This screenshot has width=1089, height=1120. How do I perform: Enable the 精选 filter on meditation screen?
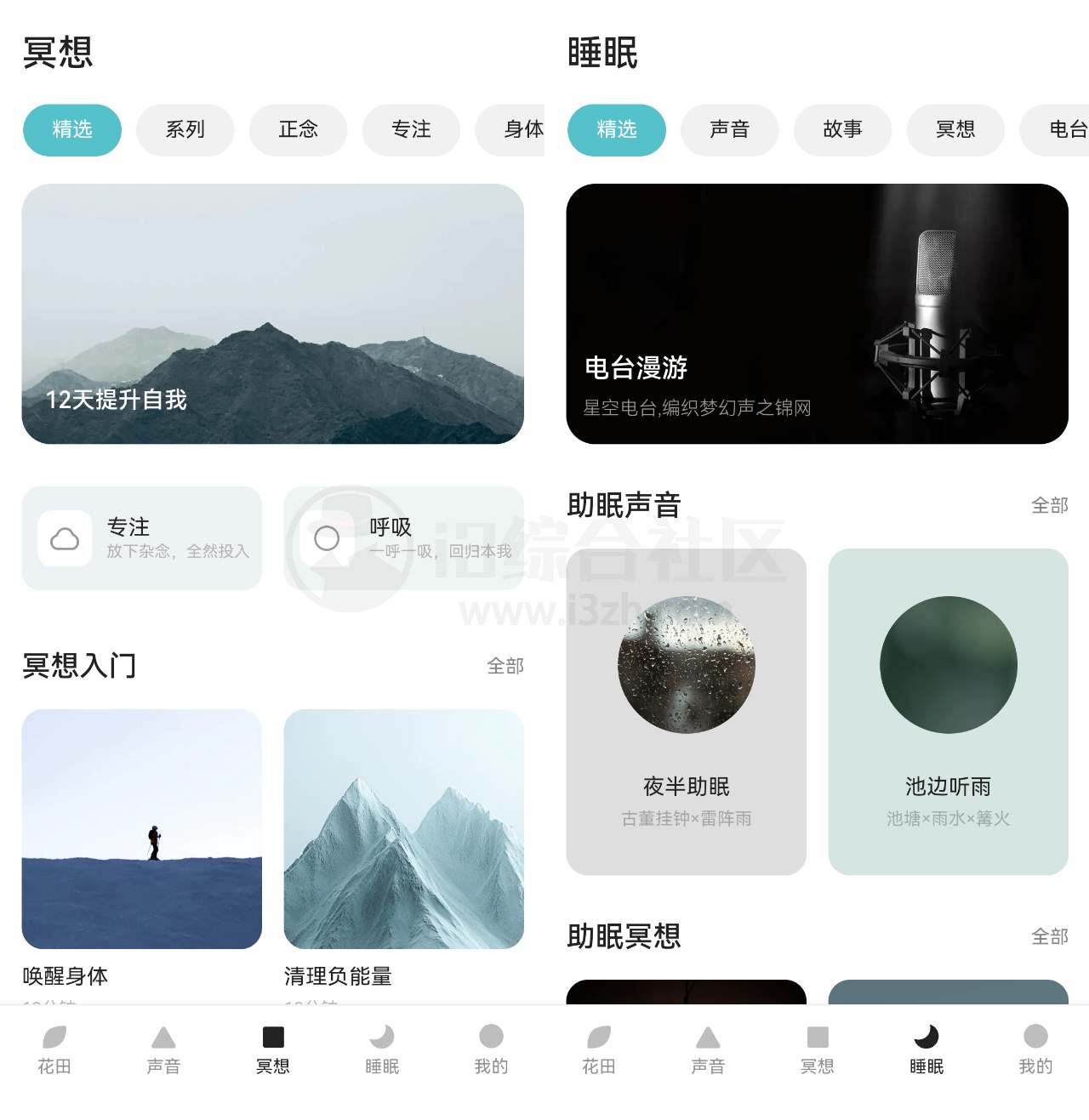(x=72, y=130)
